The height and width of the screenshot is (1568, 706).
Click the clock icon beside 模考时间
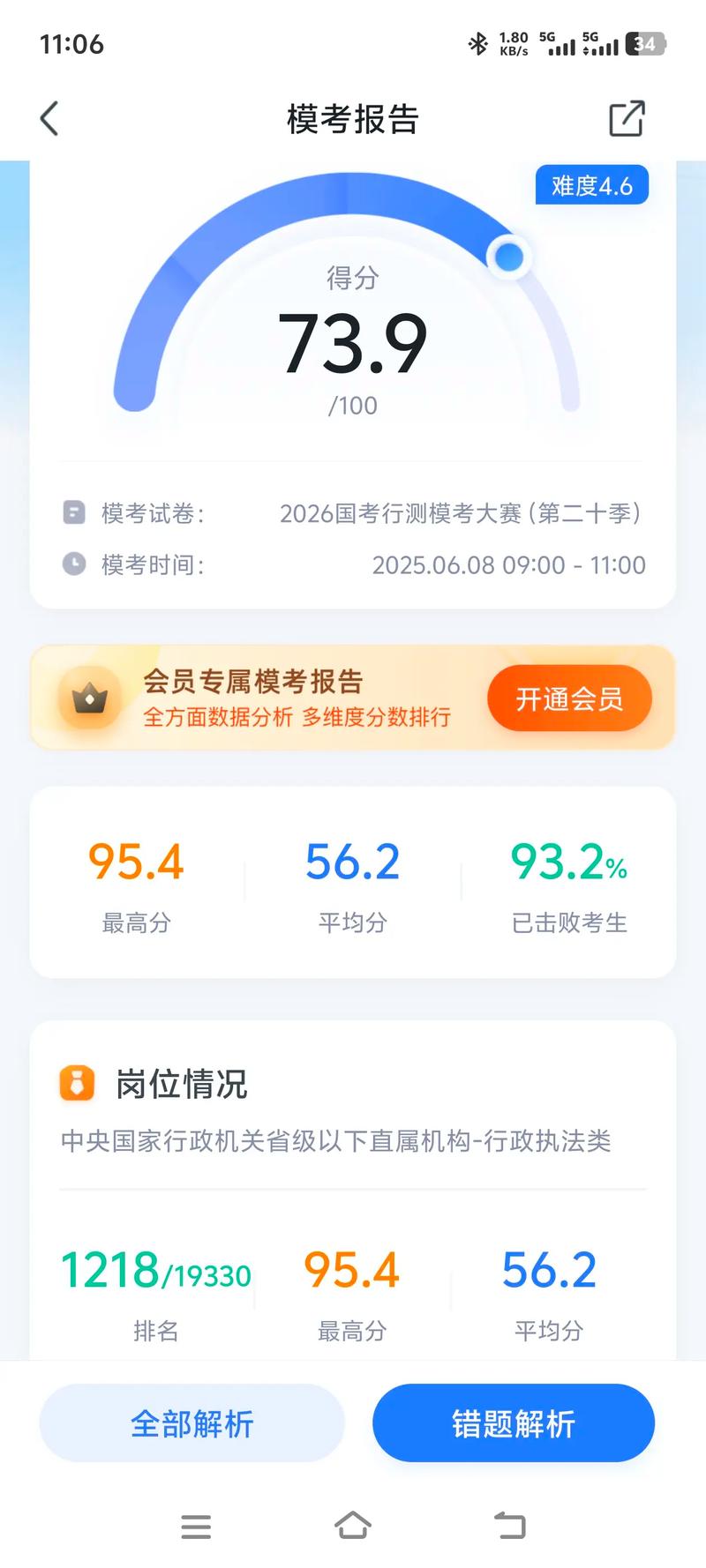pyautogui.click(x=73, y=565)
